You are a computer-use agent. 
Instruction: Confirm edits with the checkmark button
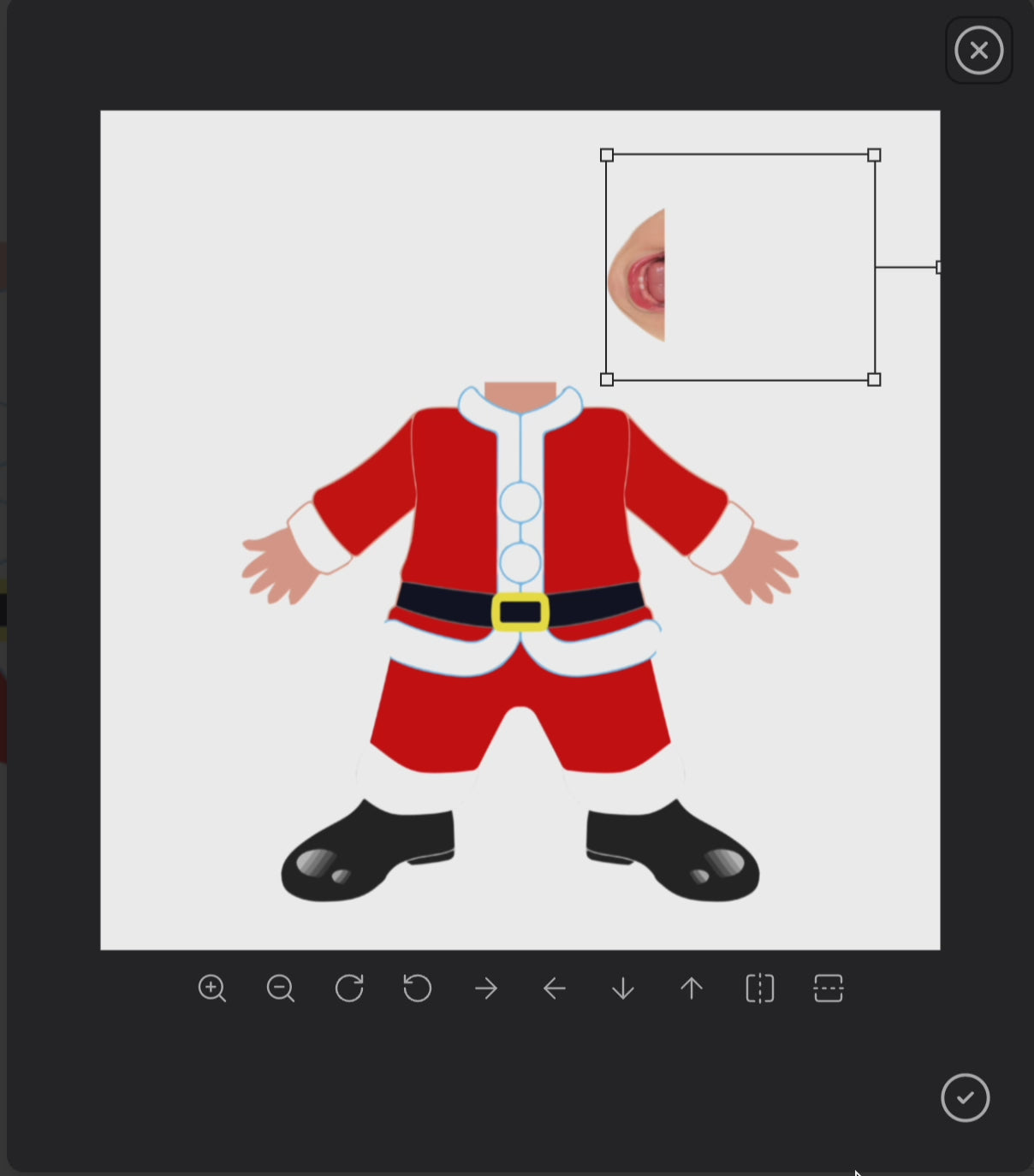point(965,1097)
